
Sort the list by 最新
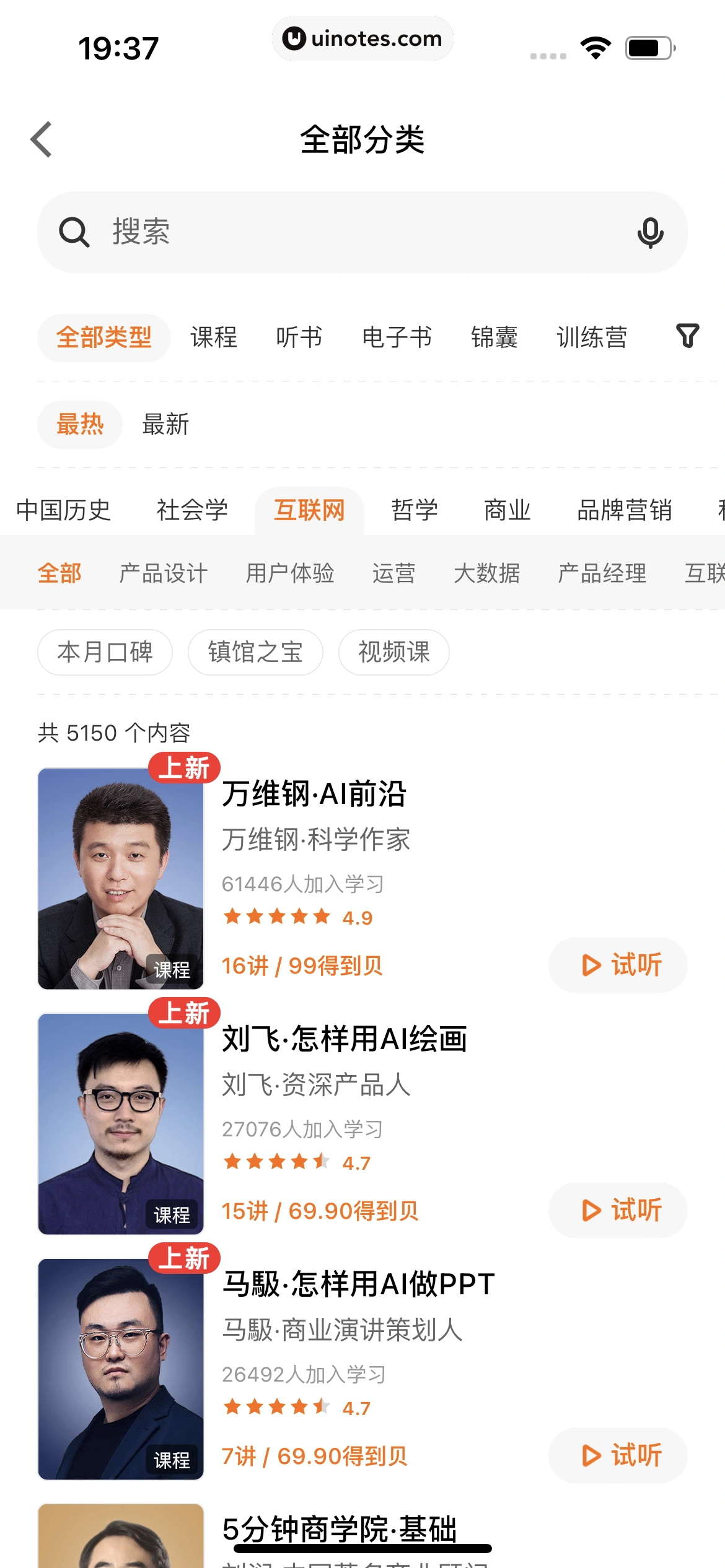click(x=165, y=425)
